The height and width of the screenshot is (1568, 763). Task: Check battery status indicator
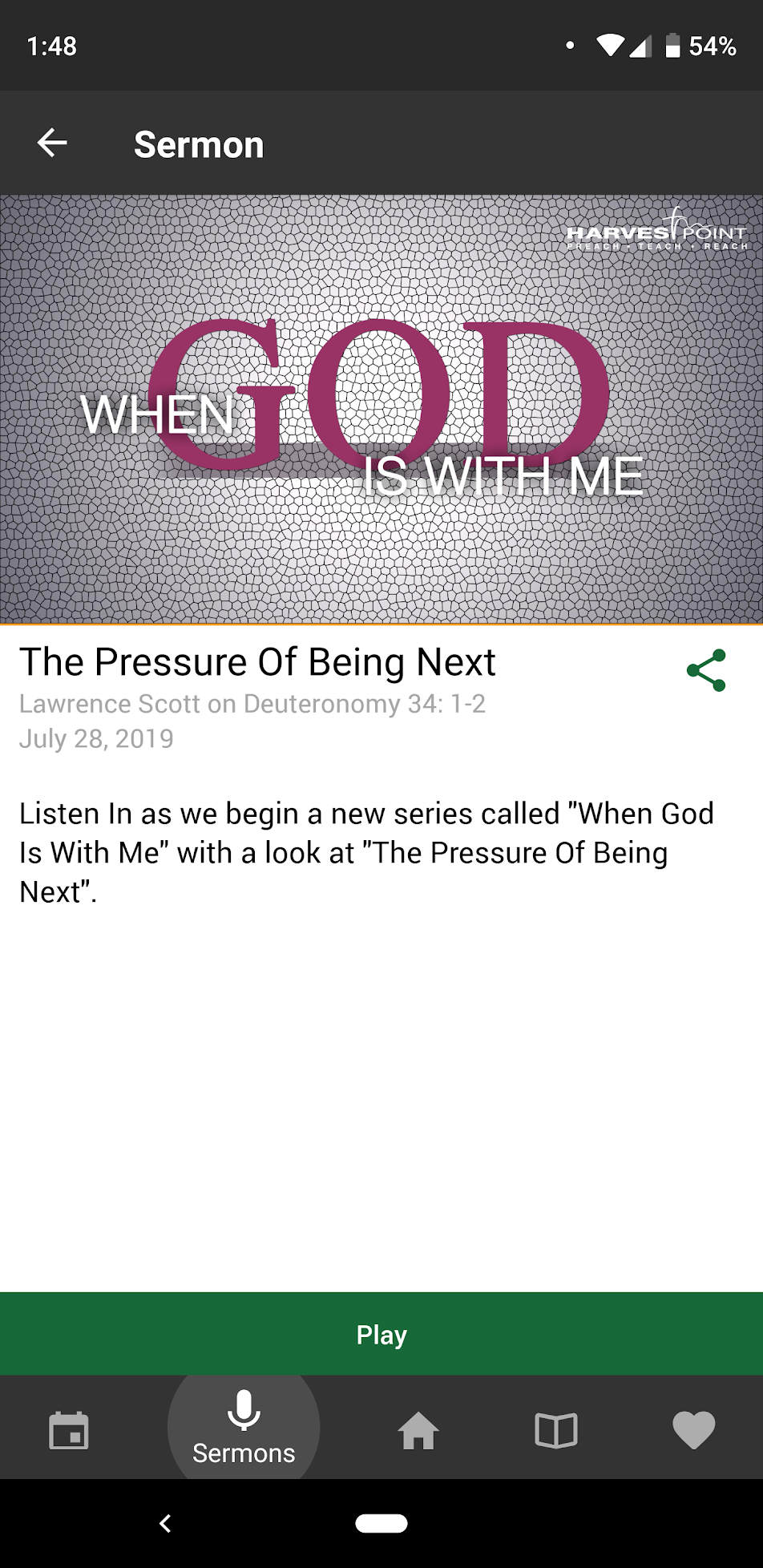click(672, 46)
